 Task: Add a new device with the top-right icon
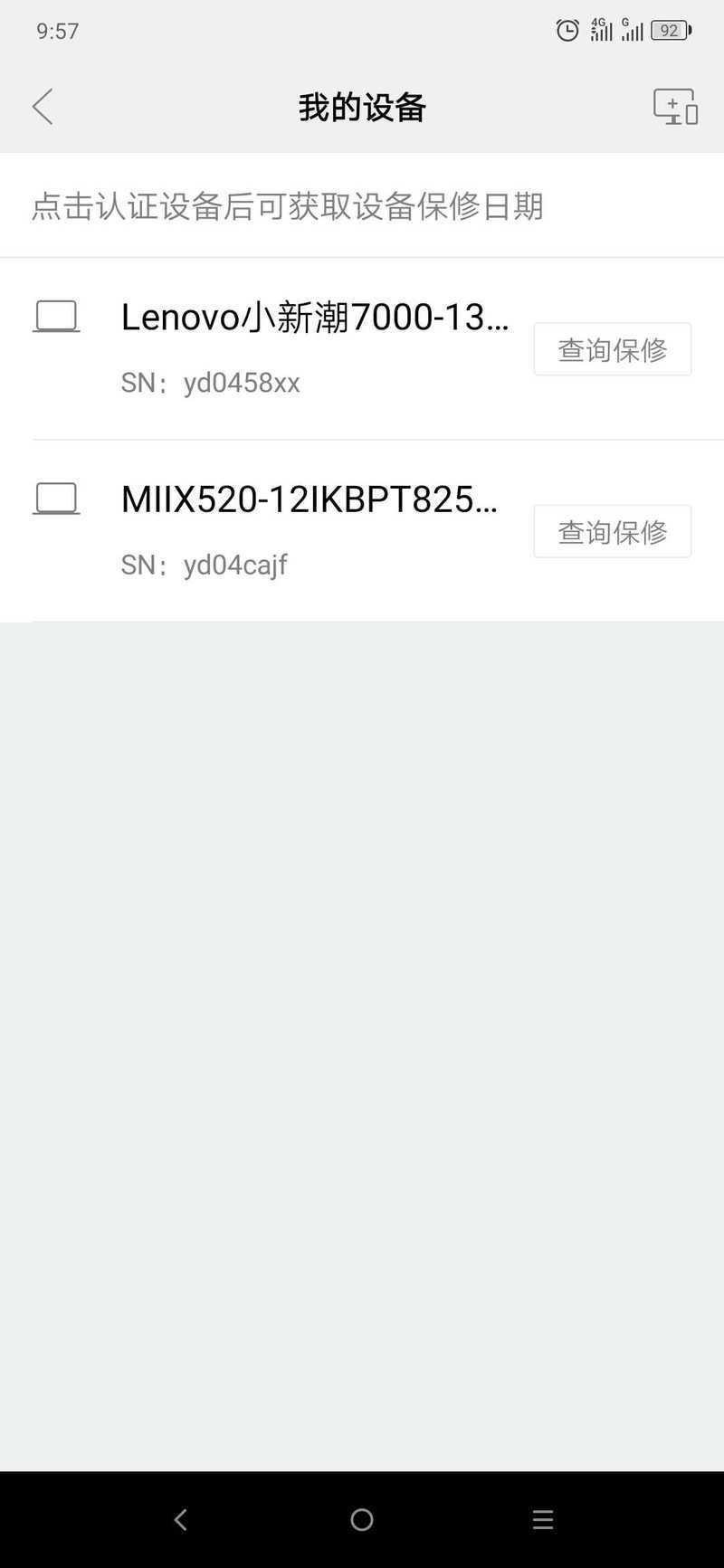point(675,107)
